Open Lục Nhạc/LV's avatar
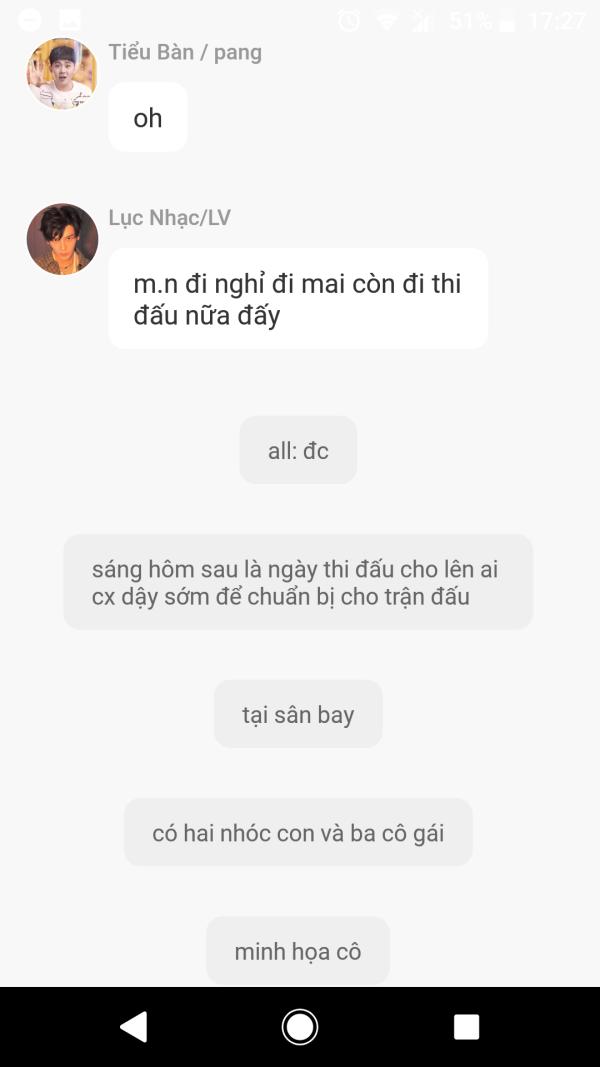Viewport: 600px width, 1067px height. click(62, 239)
